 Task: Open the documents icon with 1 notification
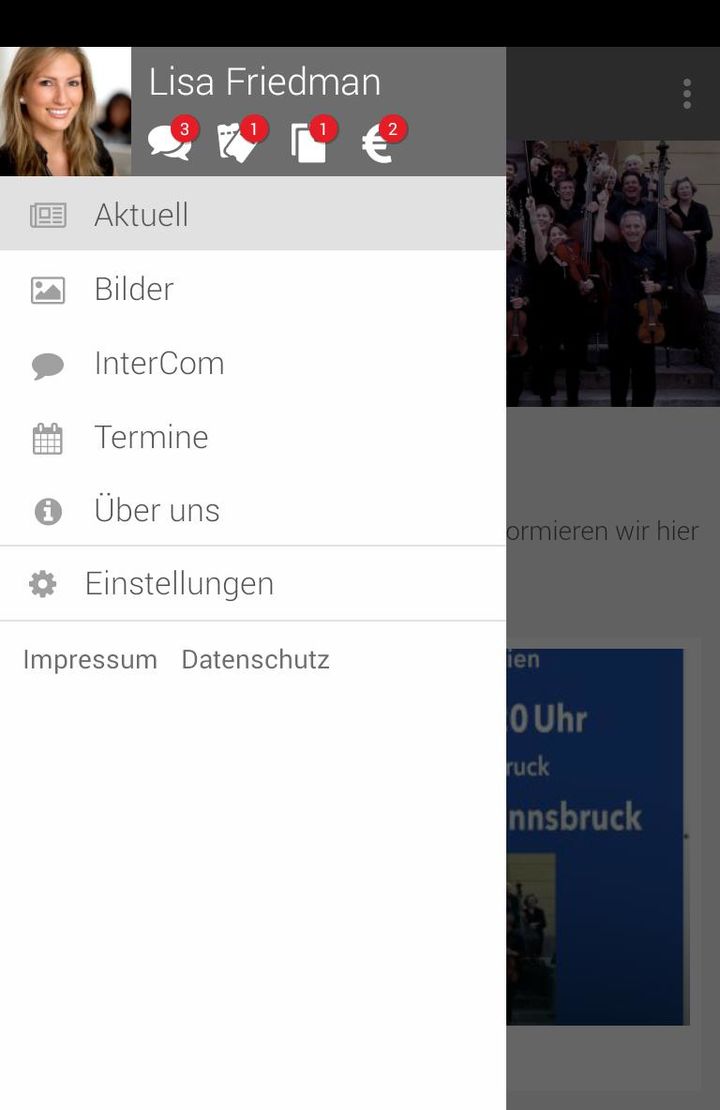pos(308,140)
